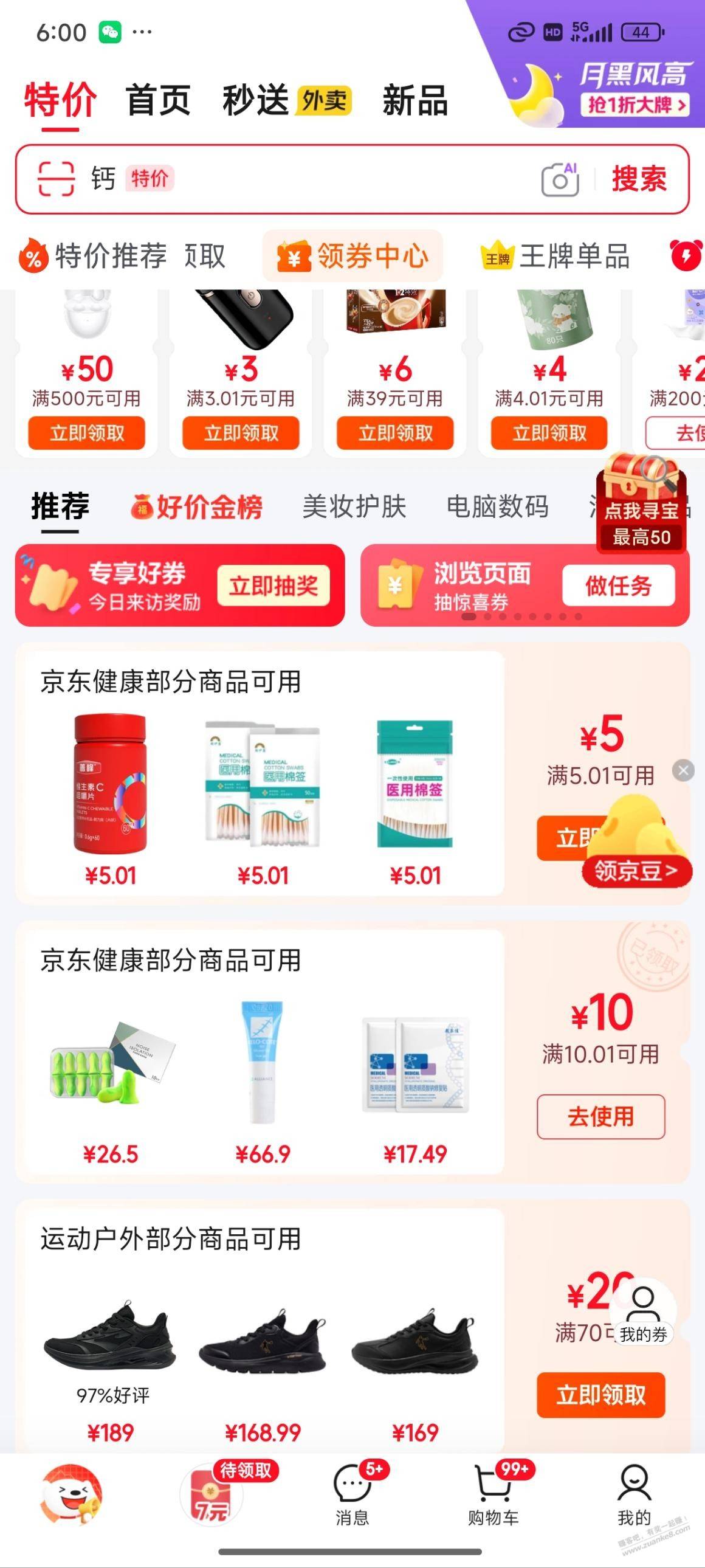Image resolution: width=705 pixels, height=1568 pixels.
Task: Switch to 好价金榜 tab
Action: [x=196, y=507]
